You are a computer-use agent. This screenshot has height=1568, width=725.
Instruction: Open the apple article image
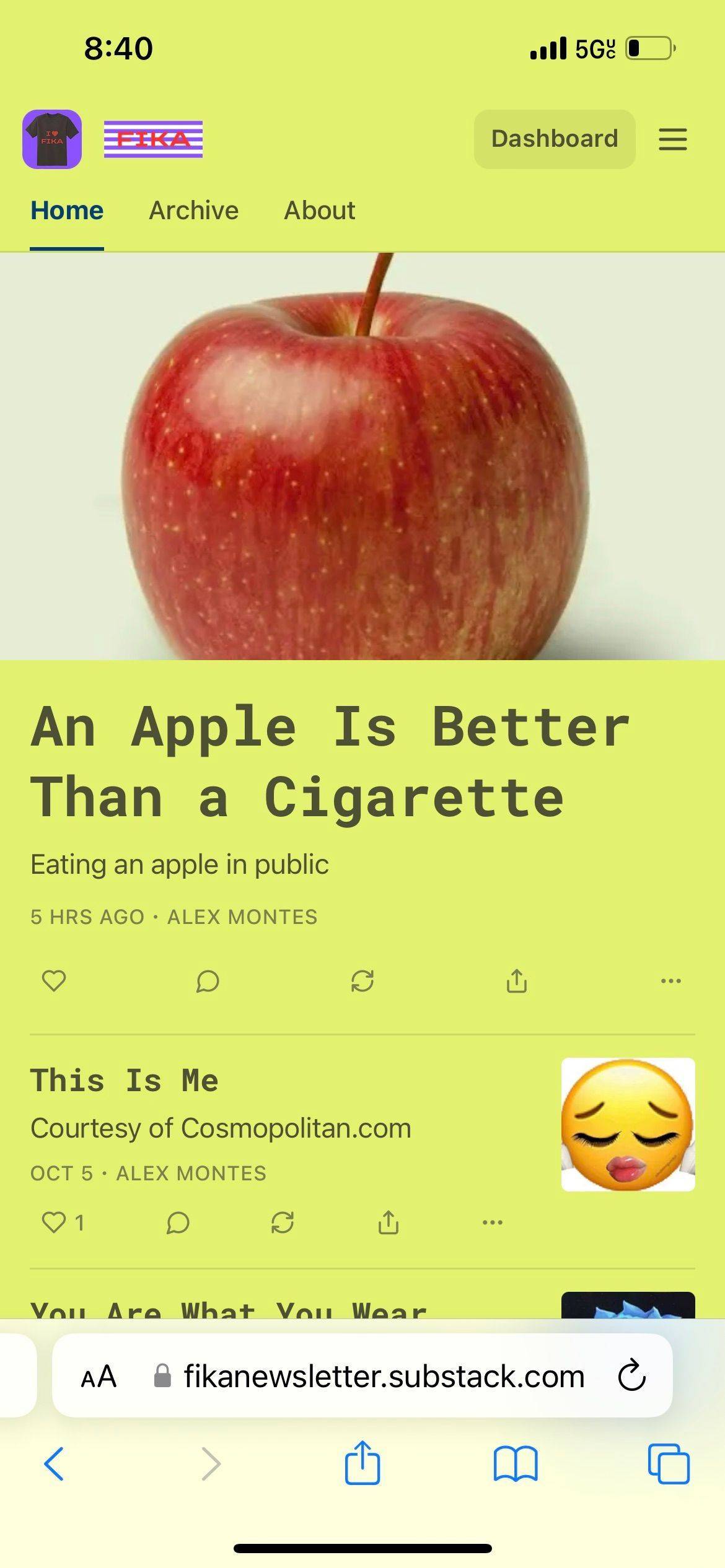[x=362, y=456]
